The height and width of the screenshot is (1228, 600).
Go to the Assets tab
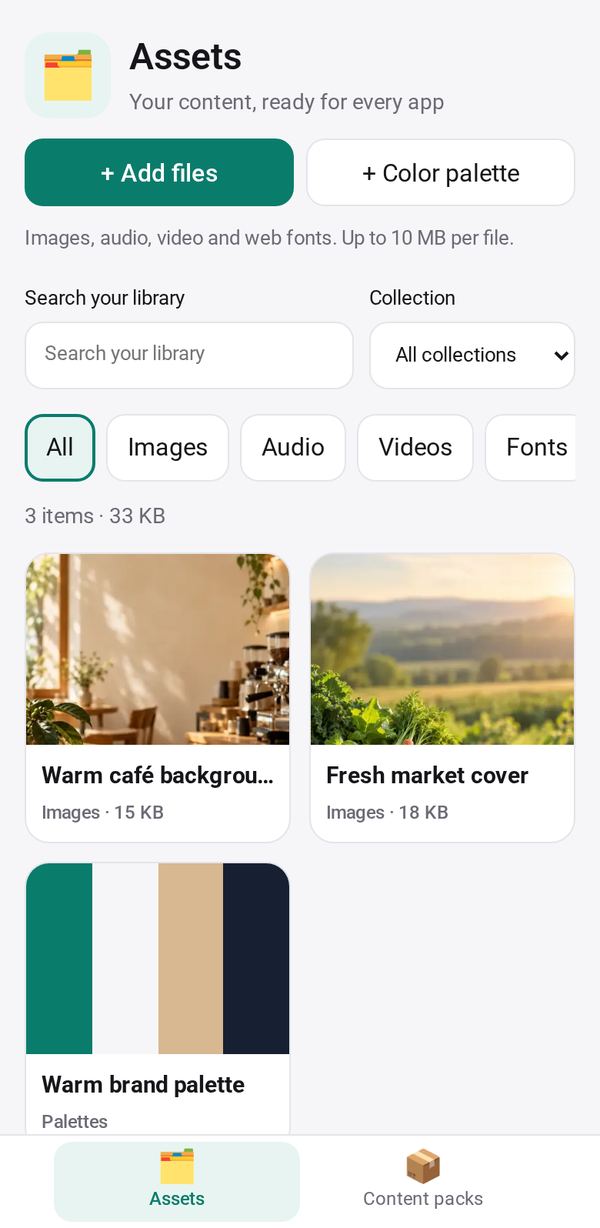pos(177,1181)
